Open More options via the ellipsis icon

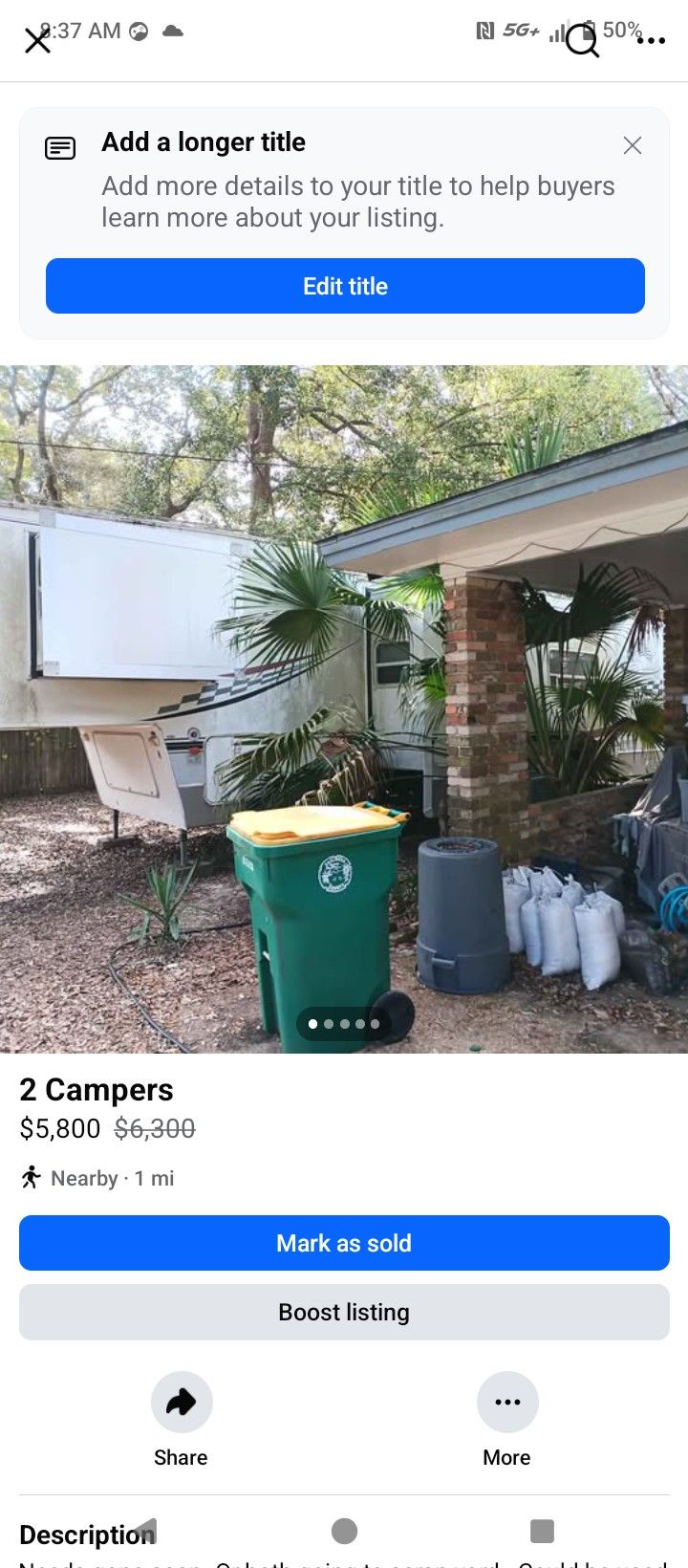click(x=507, y=1402)
